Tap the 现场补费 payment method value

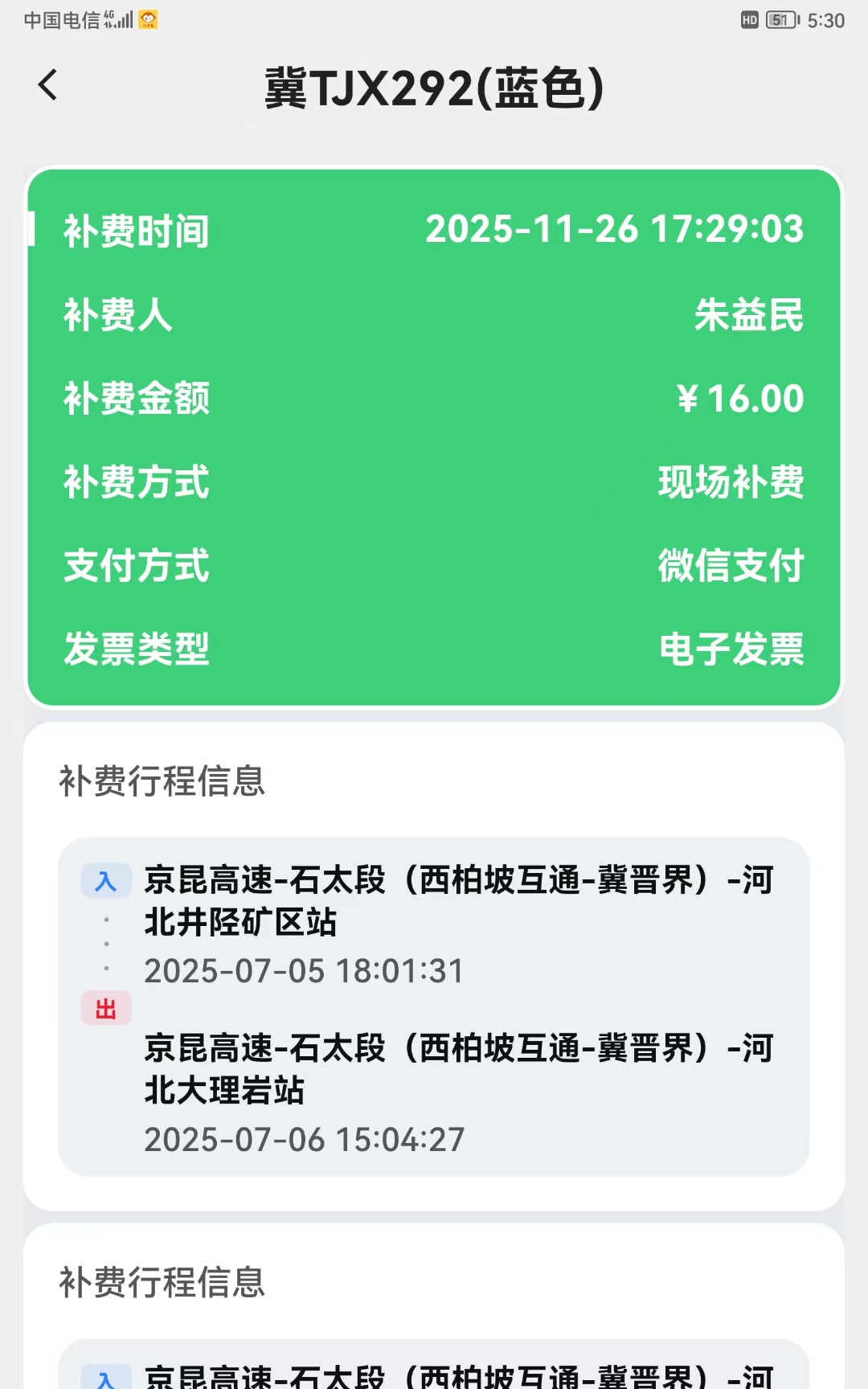click(x=731, y=482)
